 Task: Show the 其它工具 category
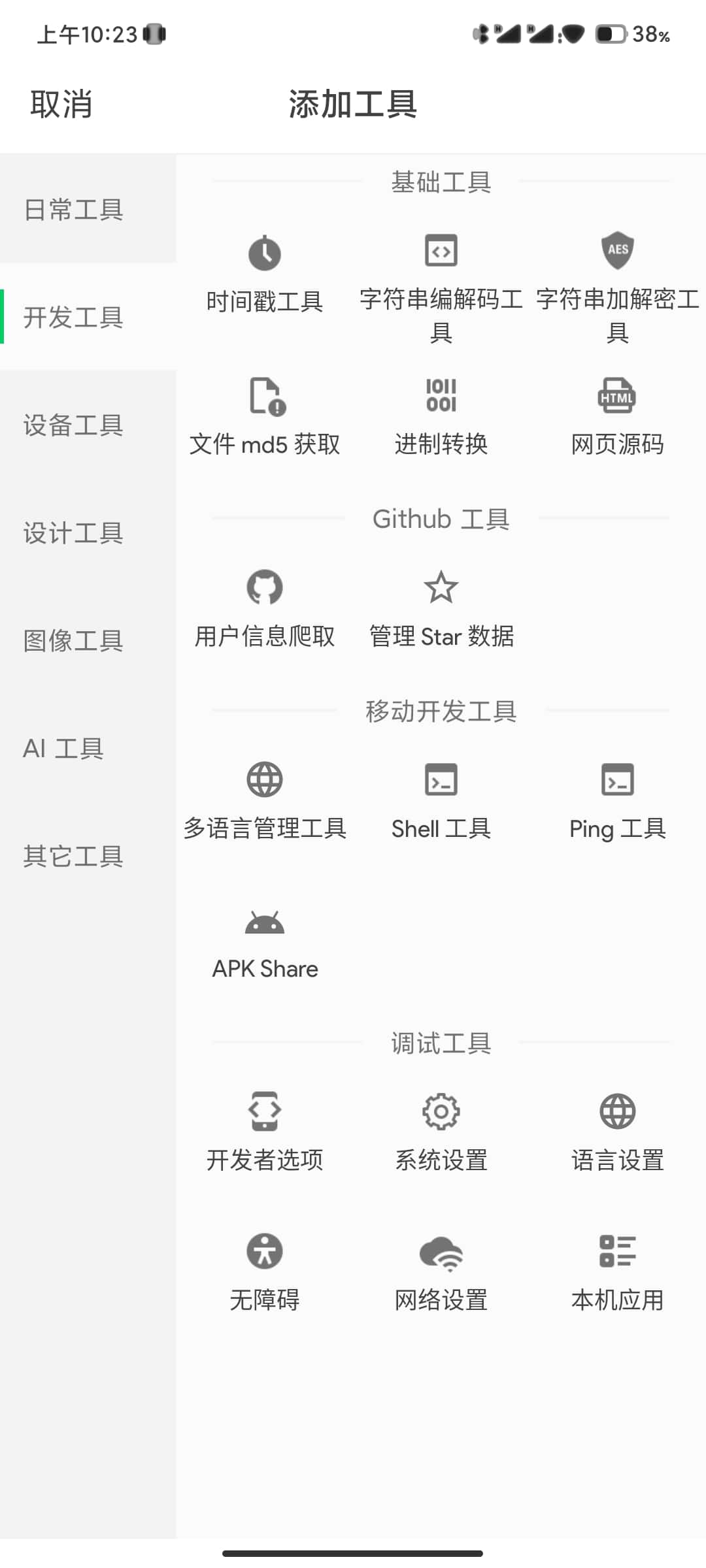(x=74, y=857)
